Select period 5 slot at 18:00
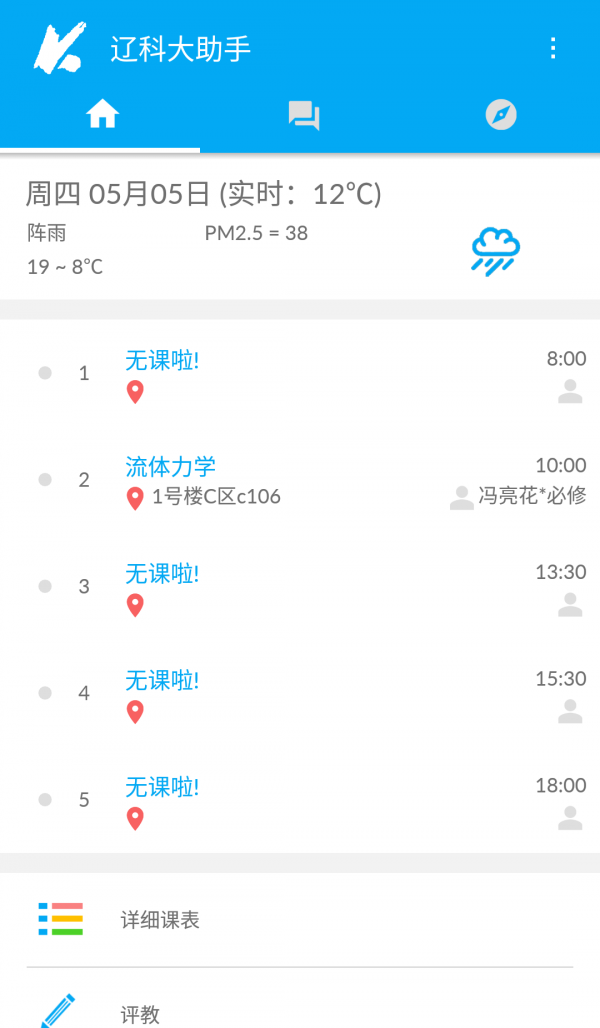Screen dimensions: 600x1028 [x=300, y=800]
